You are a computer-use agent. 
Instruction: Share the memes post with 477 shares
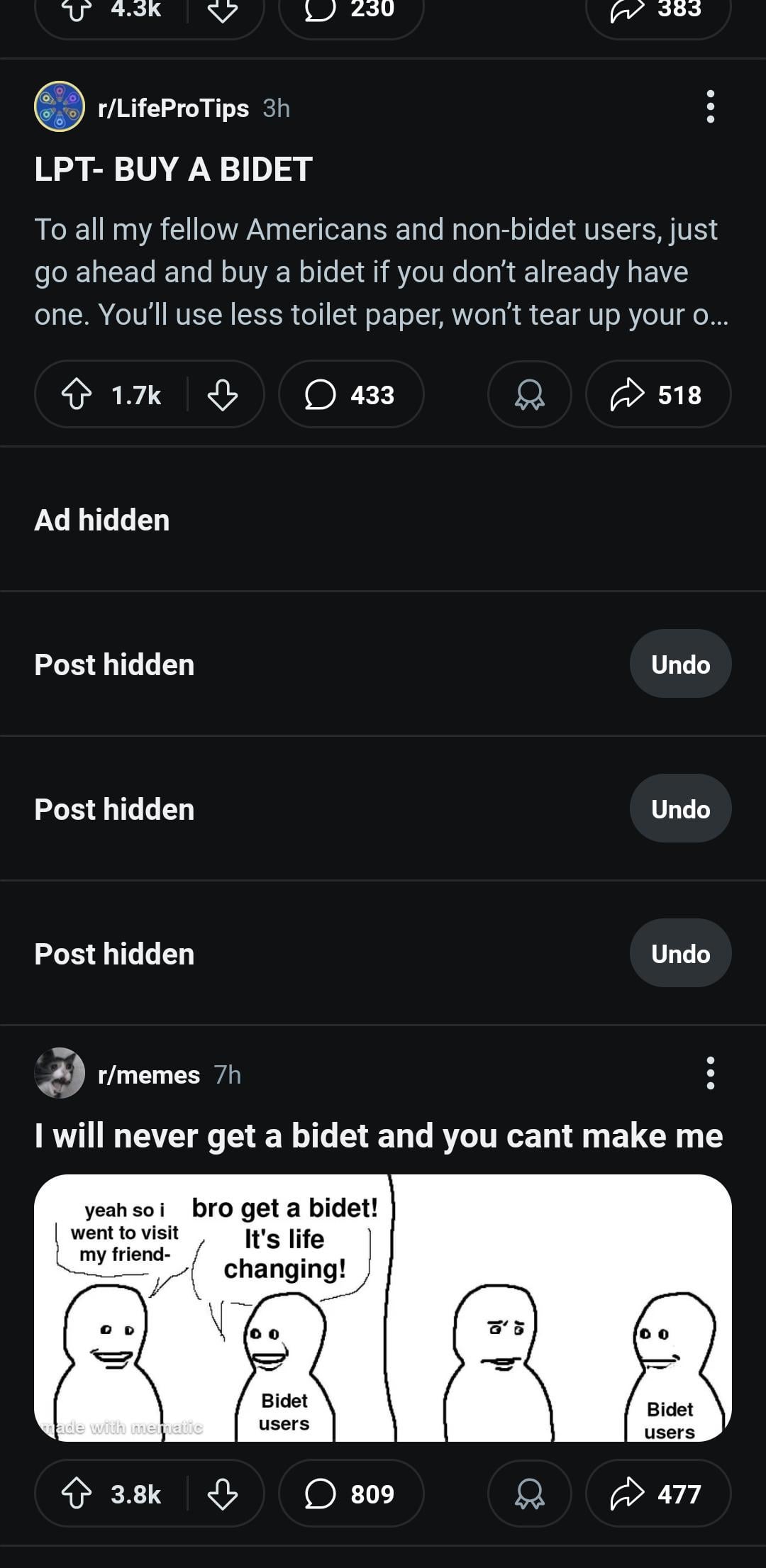point(658,1494)
